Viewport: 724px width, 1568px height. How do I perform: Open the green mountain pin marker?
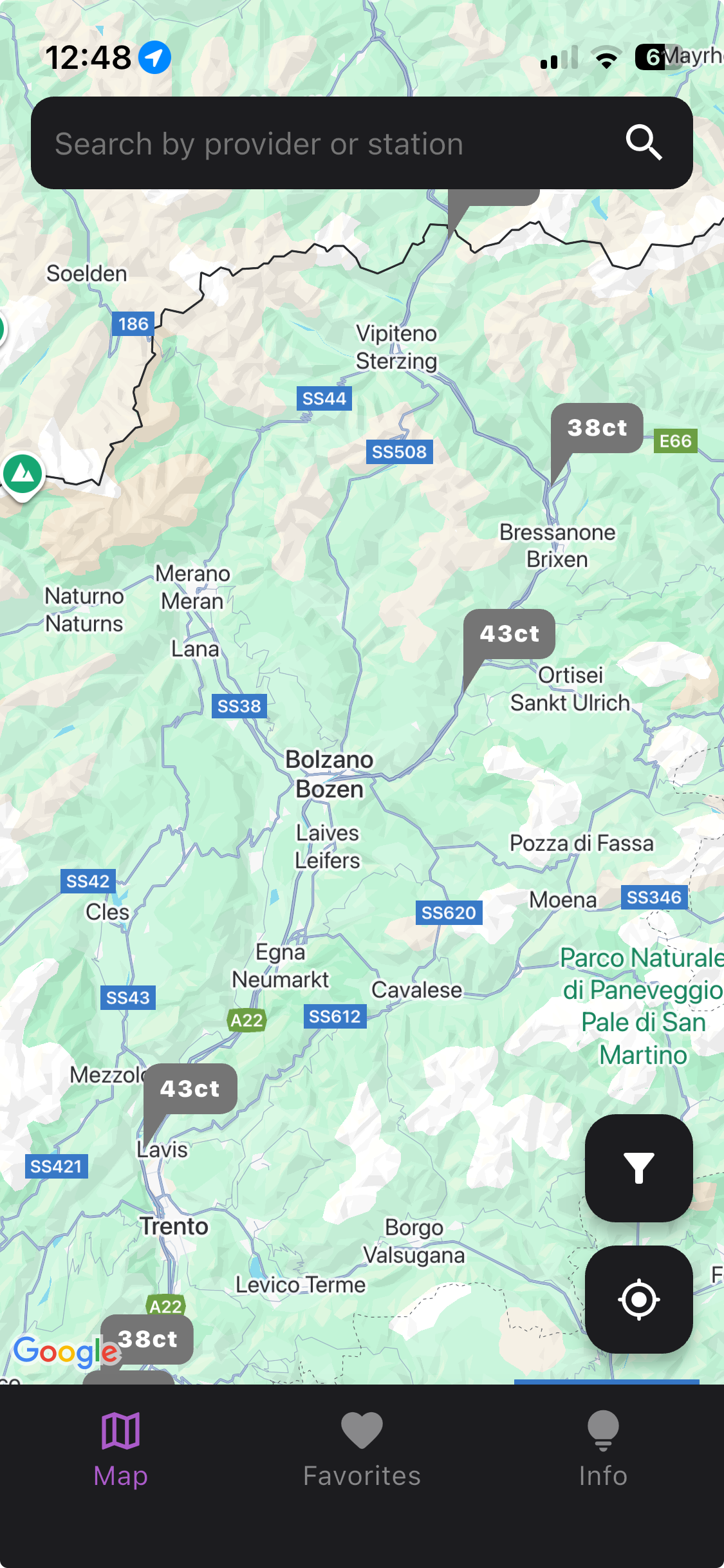(23, 474)
